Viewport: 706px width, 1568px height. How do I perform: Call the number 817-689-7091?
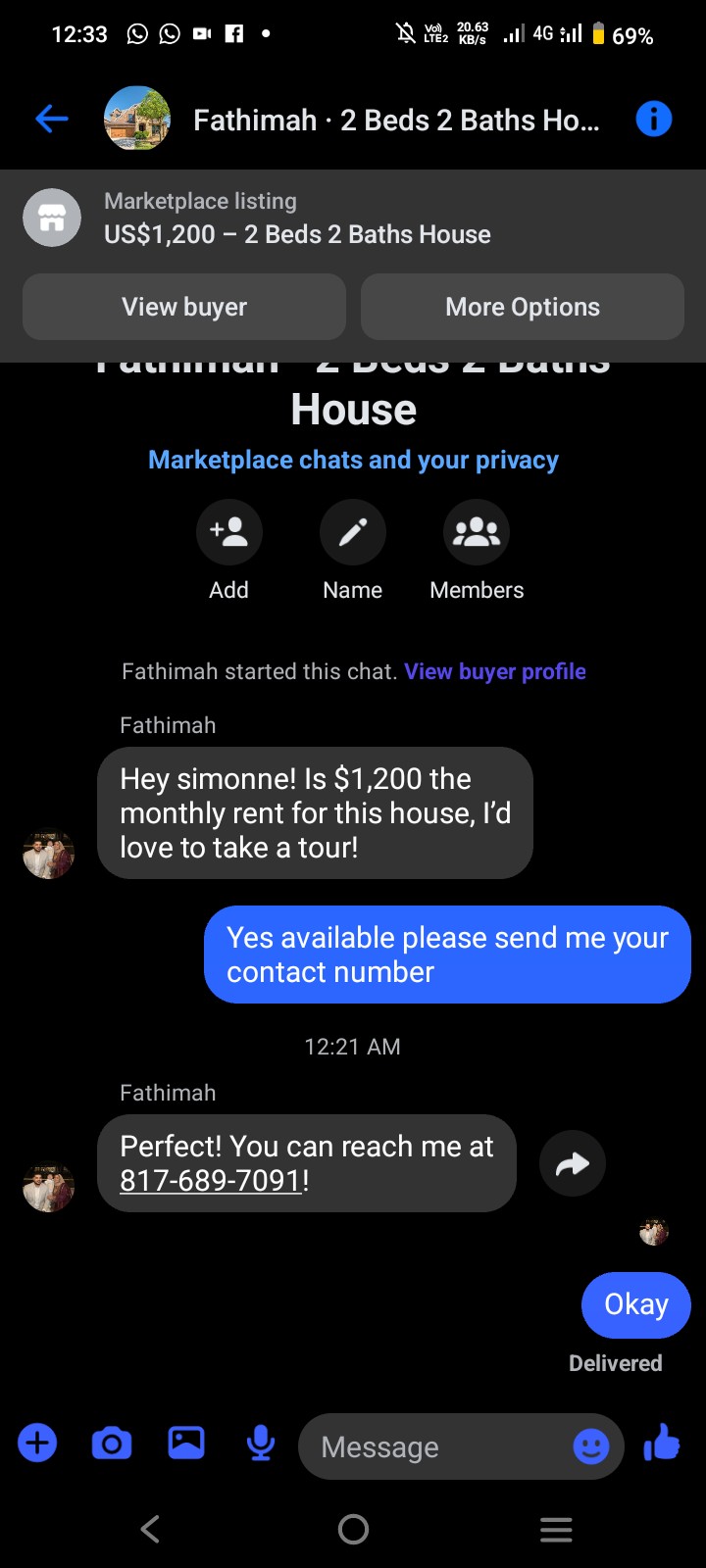pos(210,1180)
